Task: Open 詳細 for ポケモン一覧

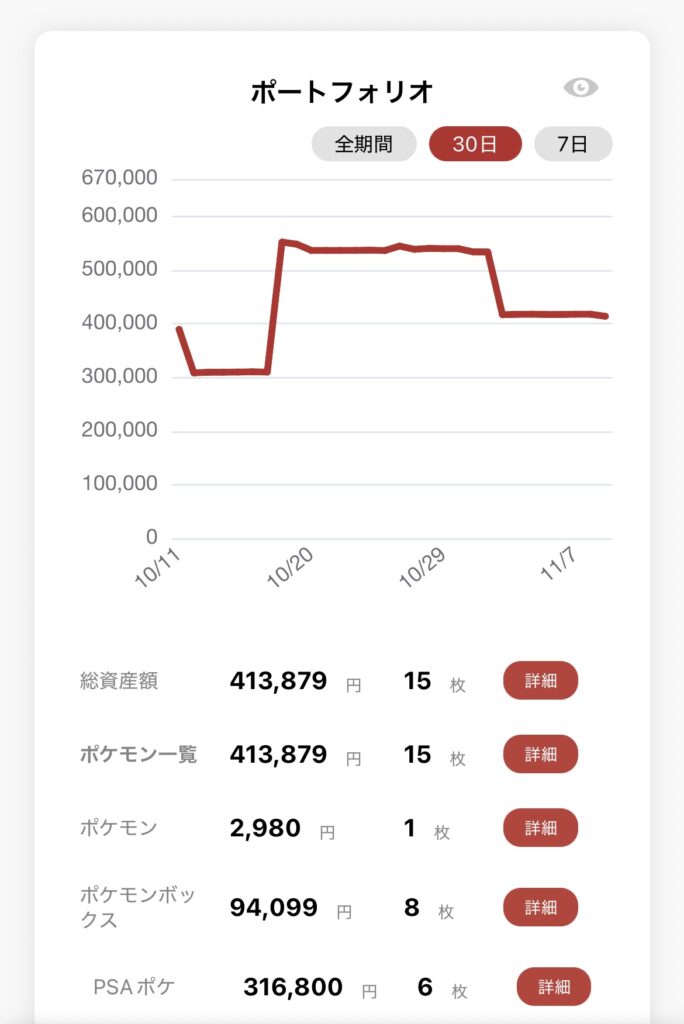Action: pos(540,754)
